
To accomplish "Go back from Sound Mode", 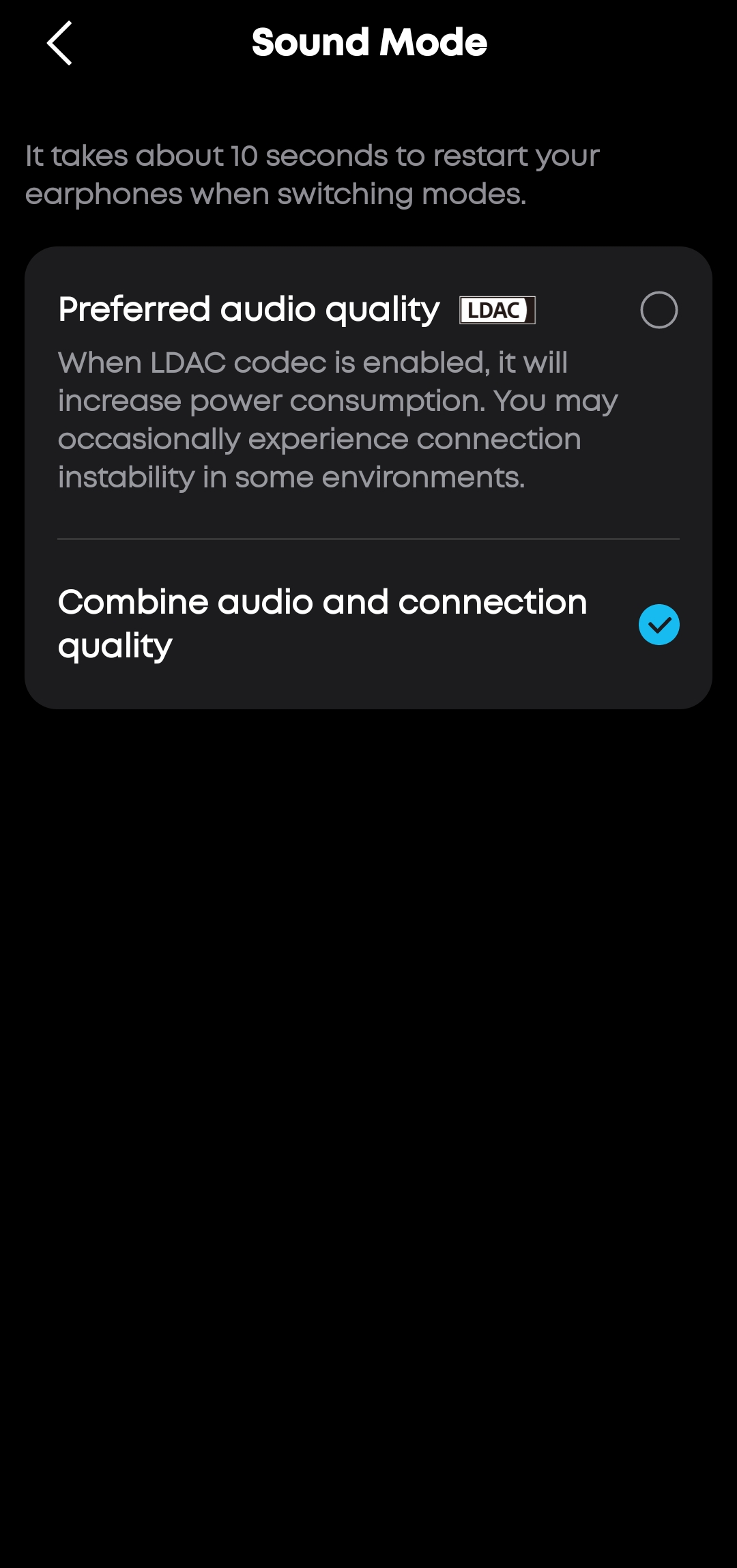I will [60, 43].
